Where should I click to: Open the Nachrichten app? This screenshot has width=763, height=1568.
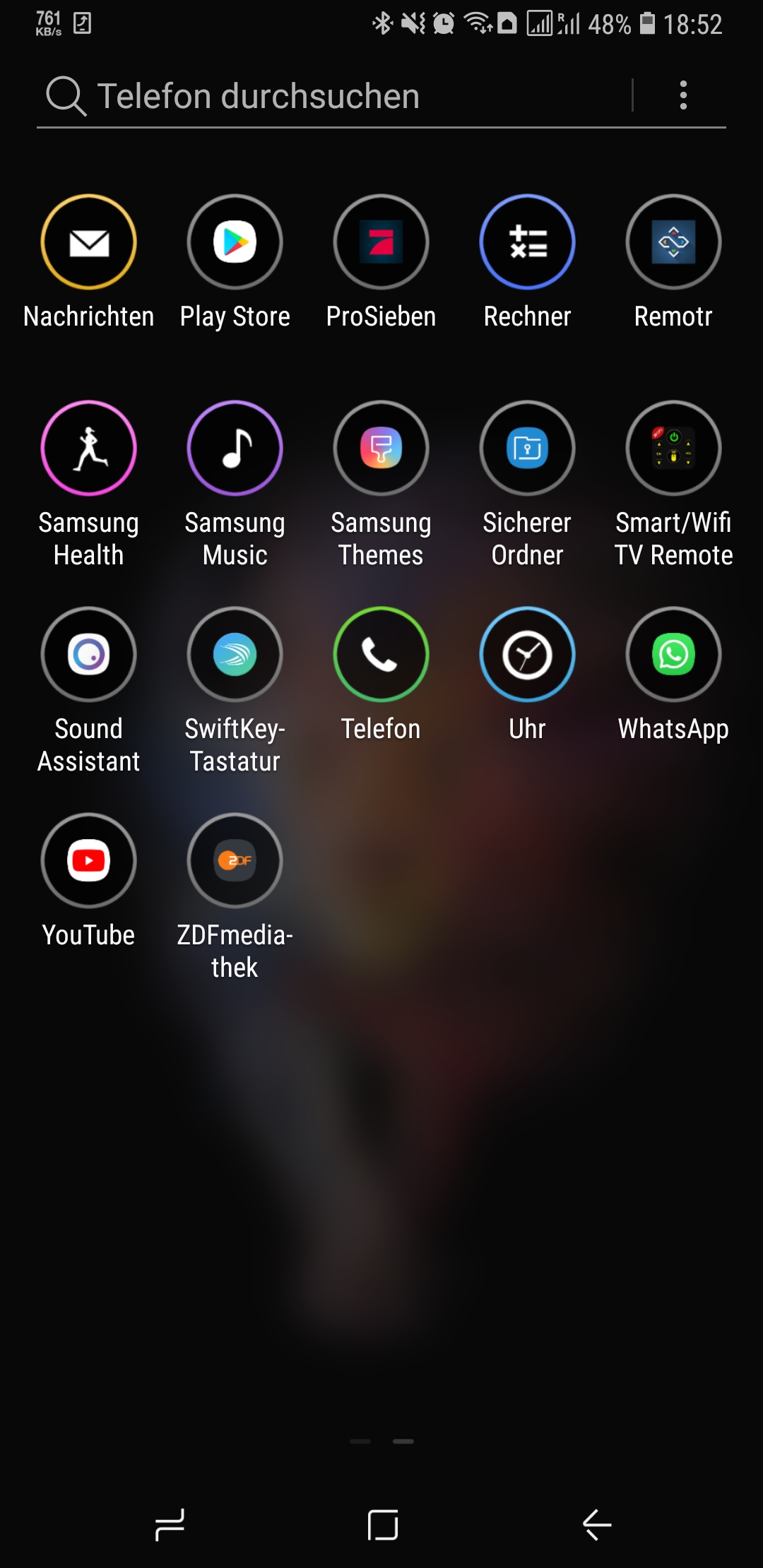[x=89, y=242]
